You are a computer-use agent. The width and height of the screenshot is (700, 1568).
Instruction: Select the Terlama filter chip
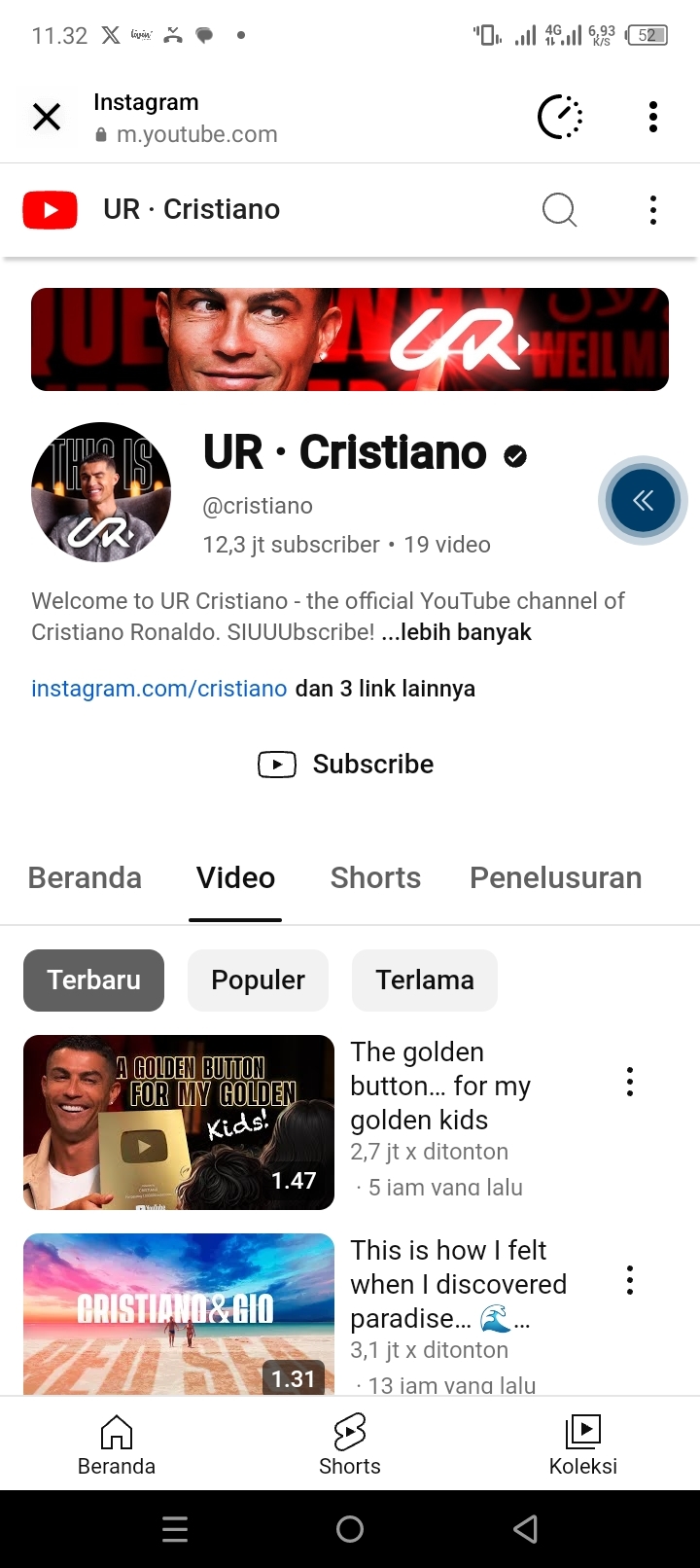(424, 980)
